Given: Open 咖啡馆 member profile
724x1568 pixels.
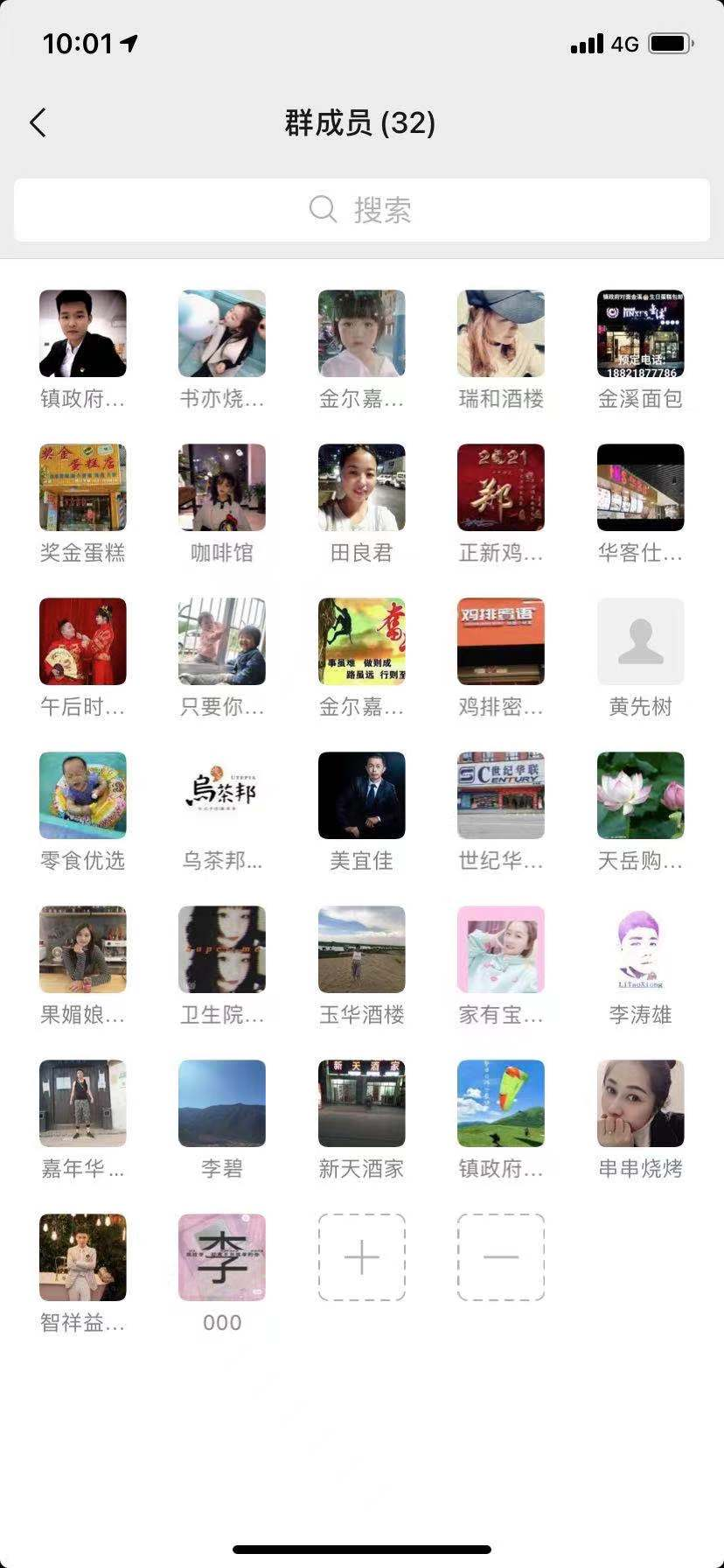Looking at the screenshot, I should coord(222,487).
